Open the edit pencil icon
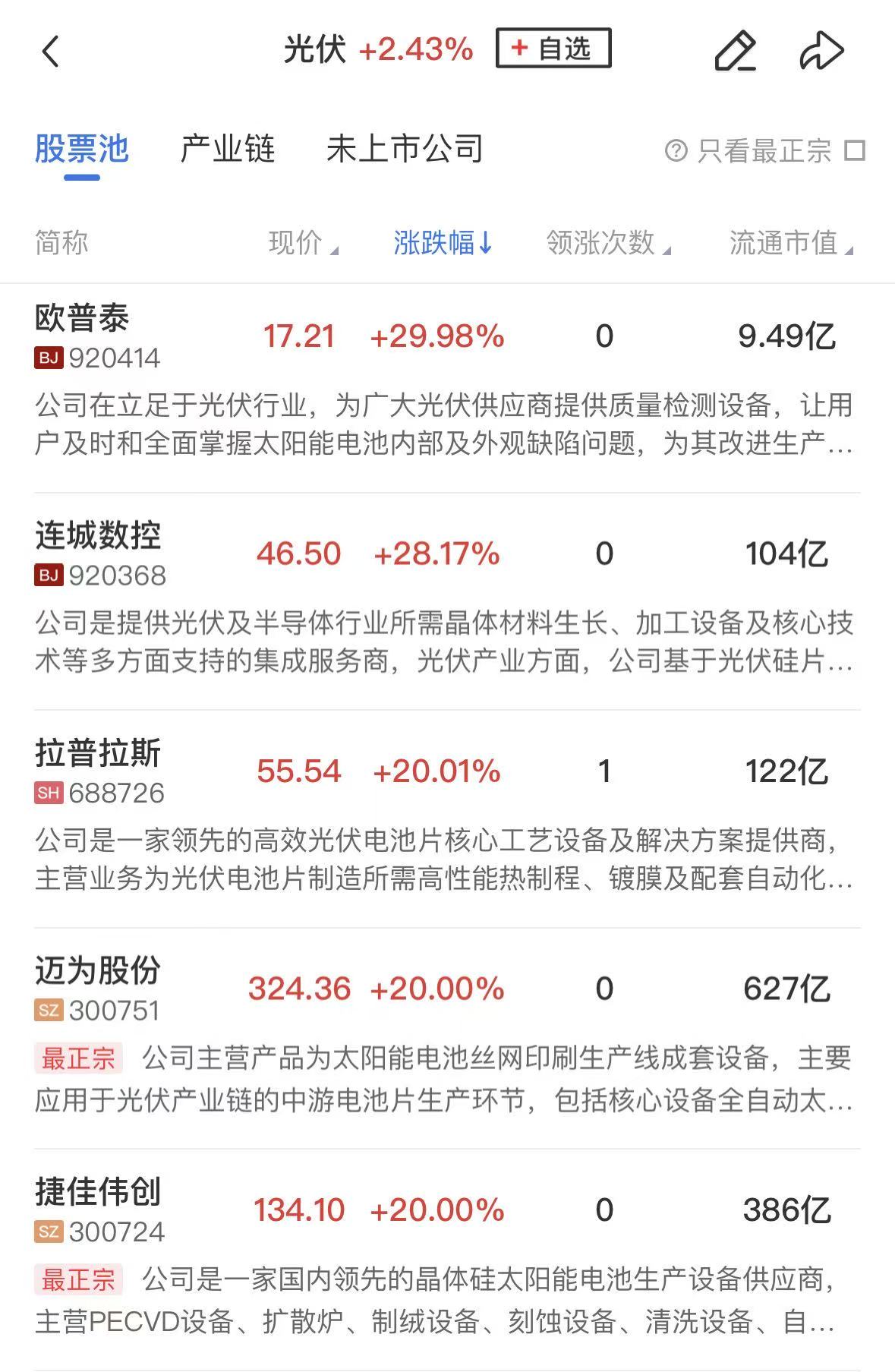Image resolution: width=895 pixels, height=1372 pixels. [735, 52]
